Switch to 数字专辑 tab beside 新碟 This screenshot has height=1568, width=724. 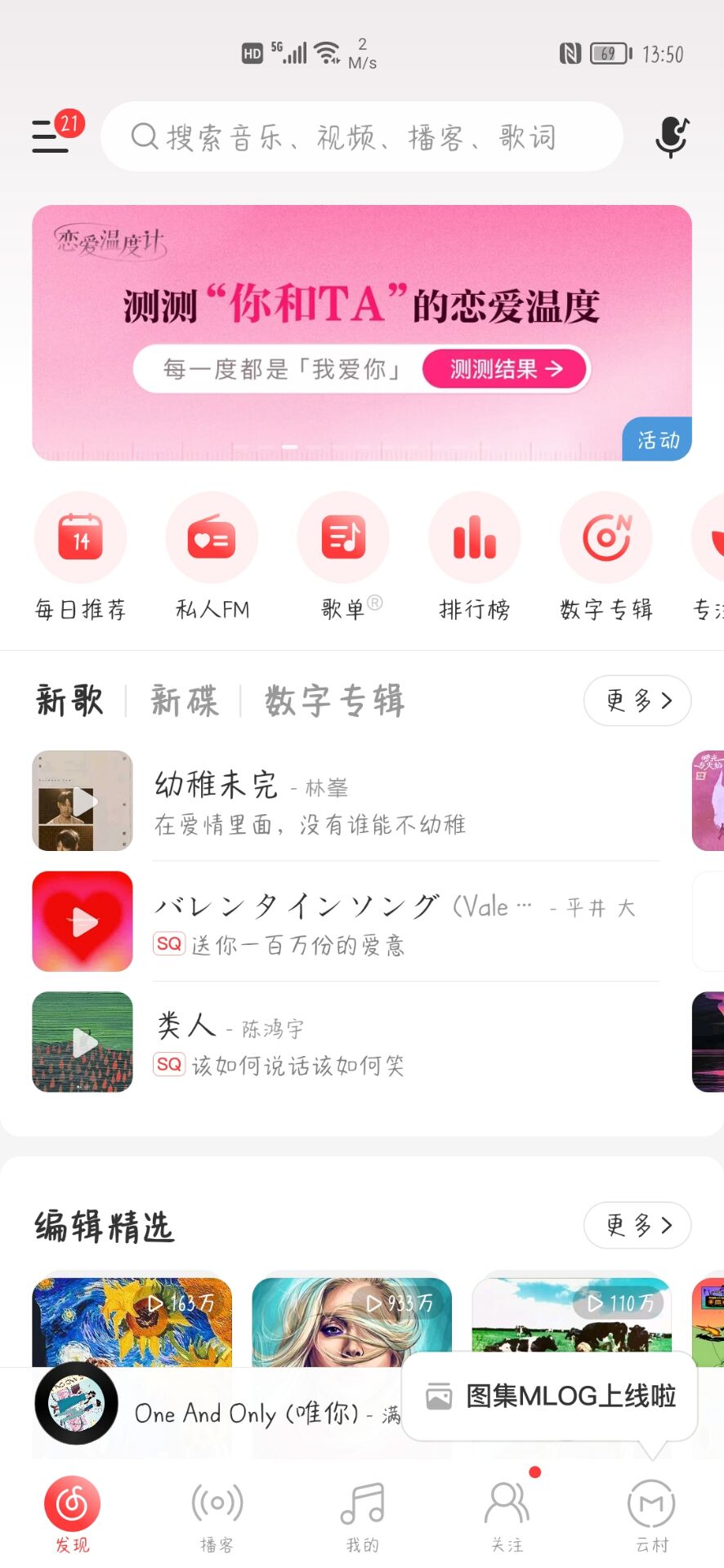coord(334,701)
